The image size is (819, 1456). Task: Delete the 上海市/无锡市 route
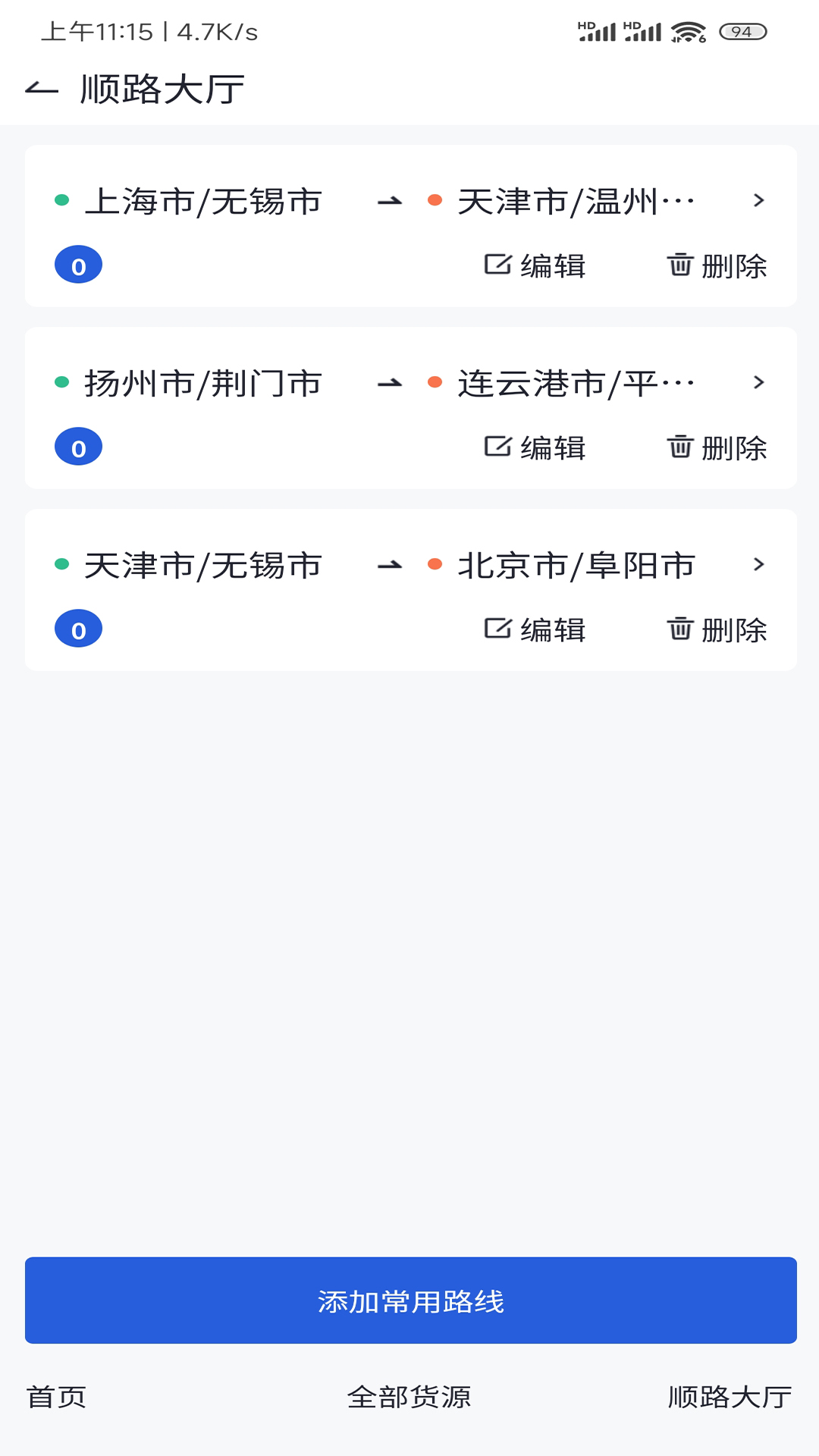(x=717, y=265)
